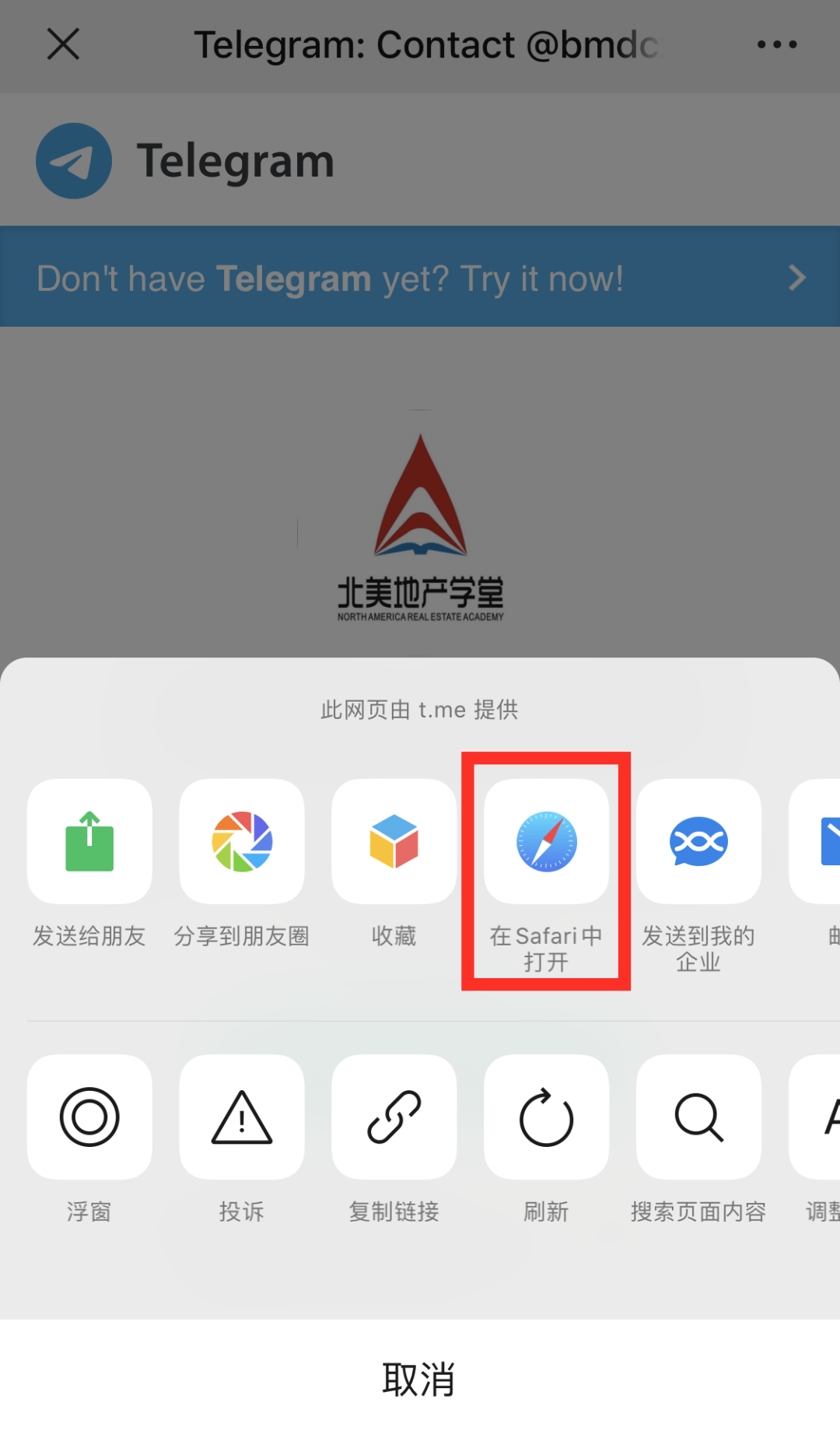Open the page in 浮窗 floating window
The width and height of the screenshot is (840, 1445).
click(89, 1117)
